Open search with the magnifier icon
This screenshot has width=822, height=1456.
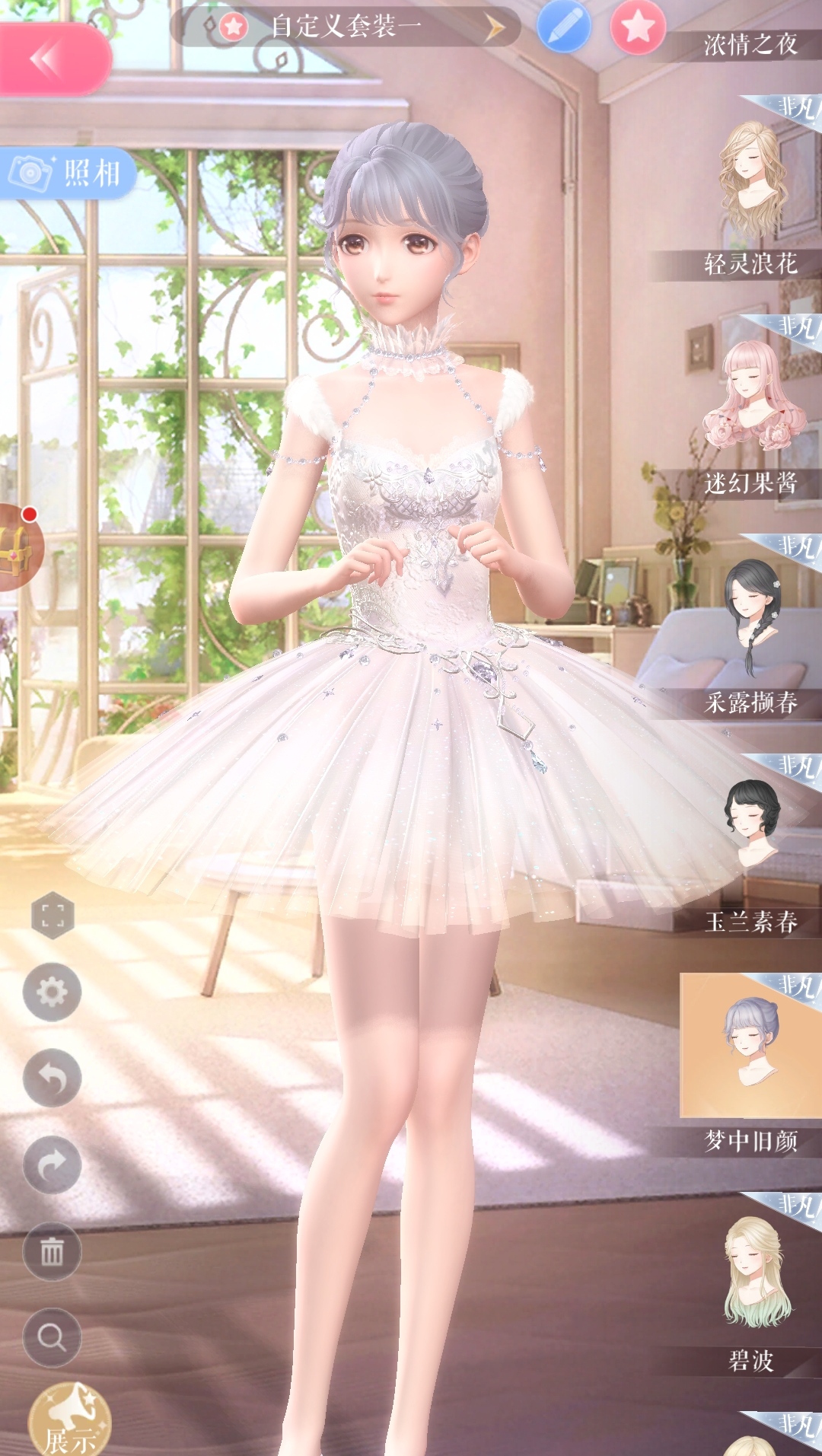[53, 1337]
